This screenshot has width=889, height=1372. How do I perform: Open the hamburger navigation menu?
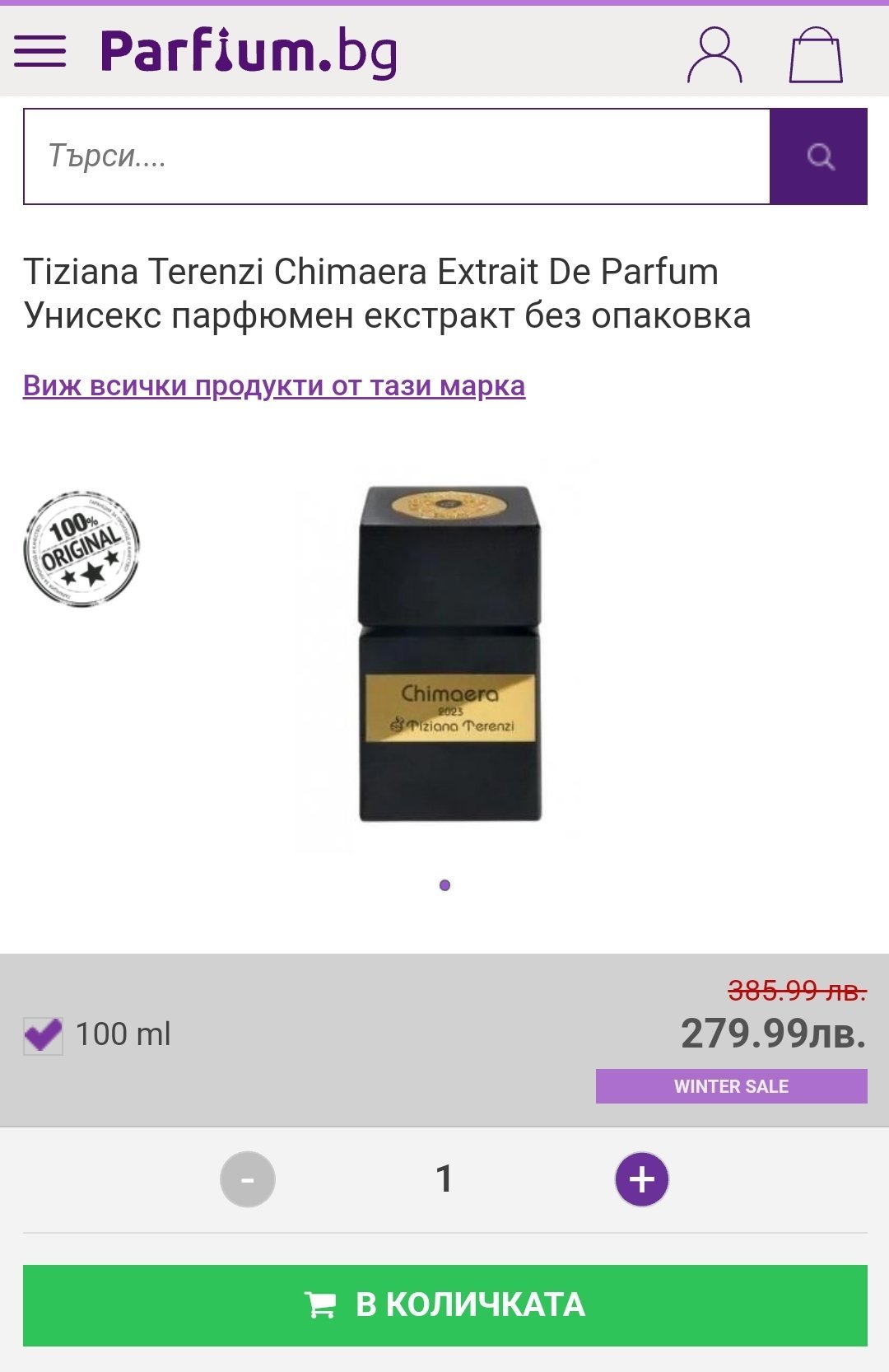[x=40, y=51]
